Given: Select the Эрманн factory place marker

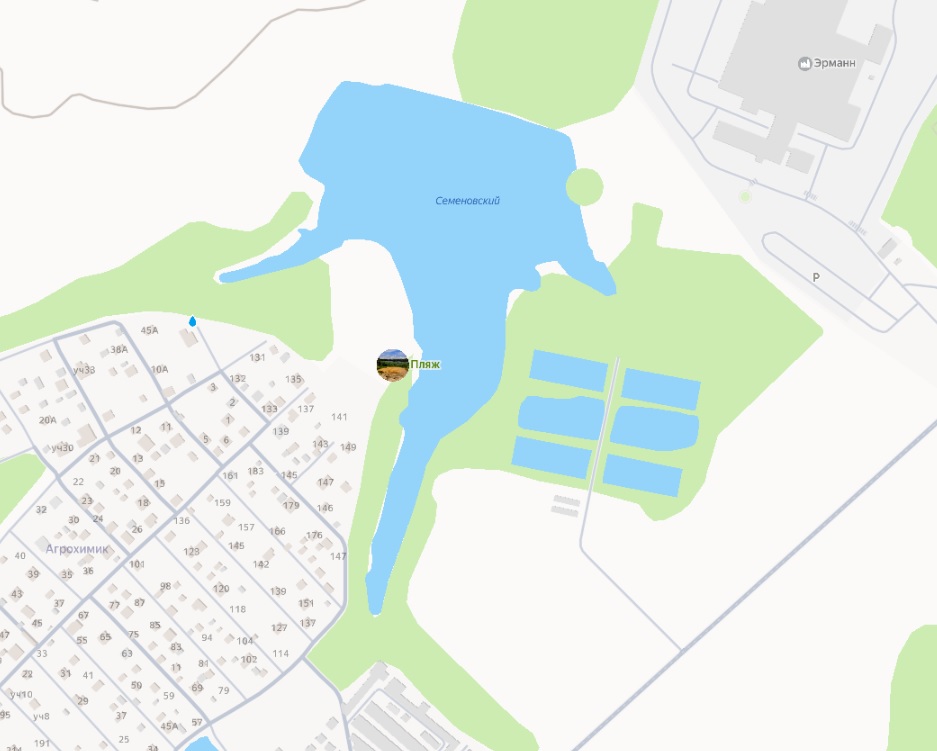Looking at the screenshot, I should 804,64.
